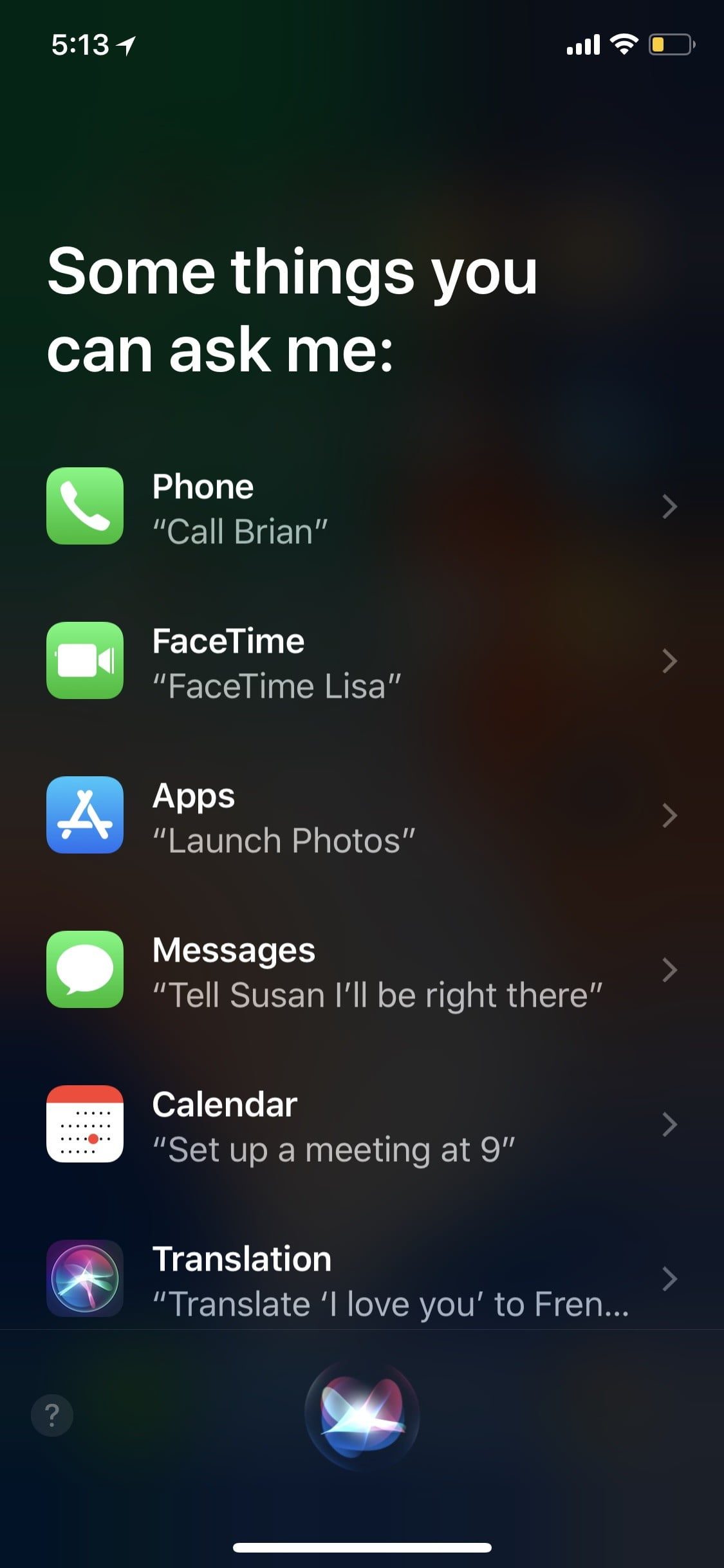View FaceTime example commands
This screenshot has width=724, height=1568.
[x=360, y=661]
